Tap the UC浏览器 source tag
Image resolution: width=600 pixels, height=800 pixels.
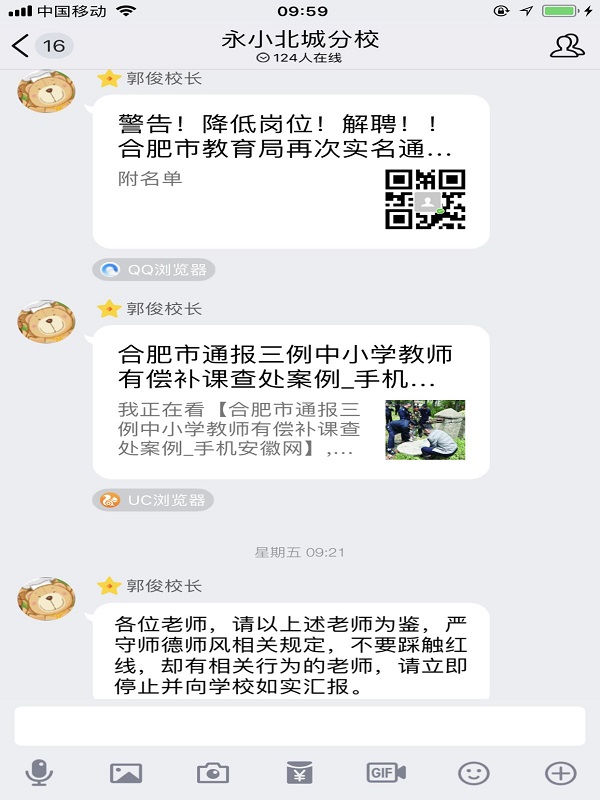click(x=153, y=500)
